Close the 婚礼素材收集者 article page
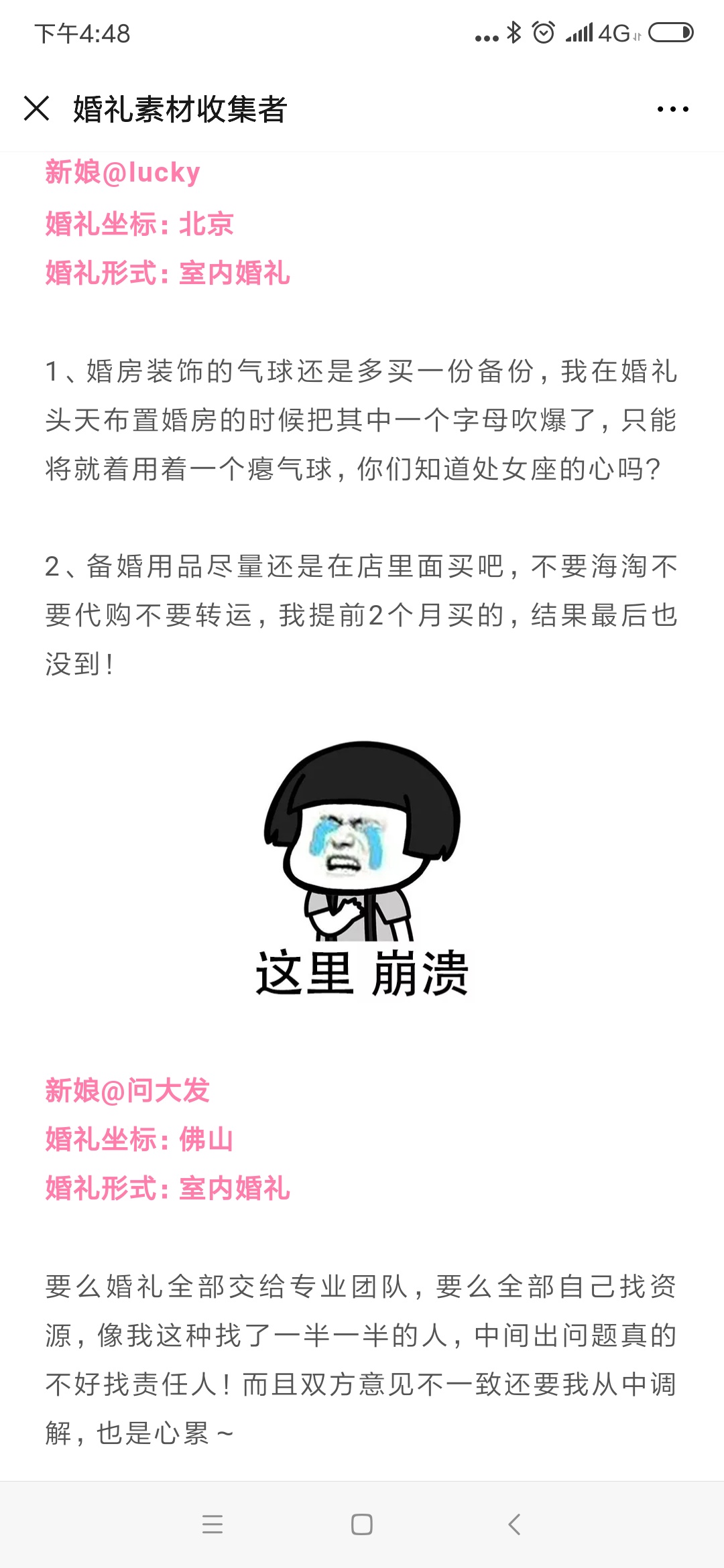 point(36,109)
